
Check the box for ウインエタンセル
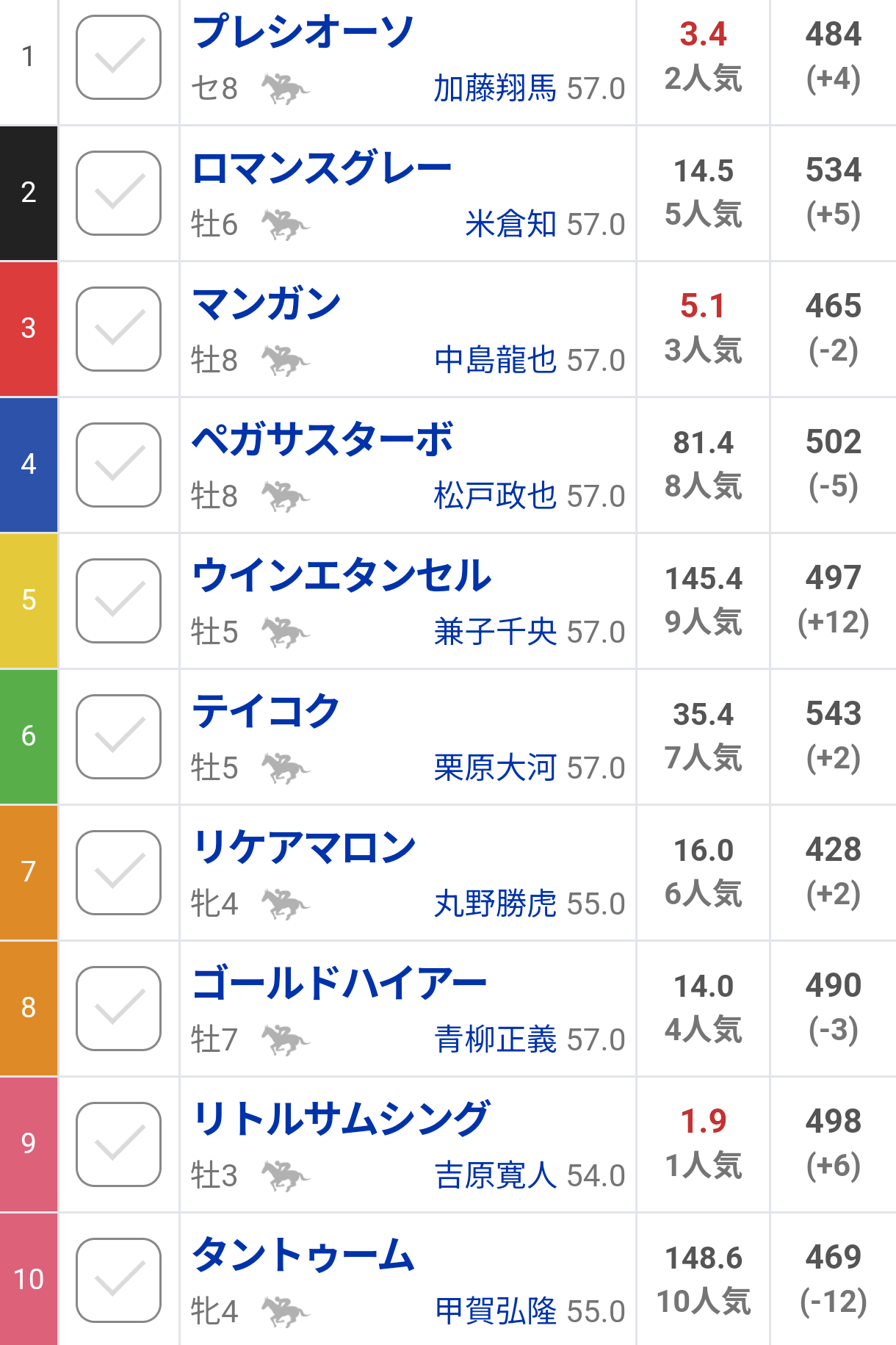(118, 601)
